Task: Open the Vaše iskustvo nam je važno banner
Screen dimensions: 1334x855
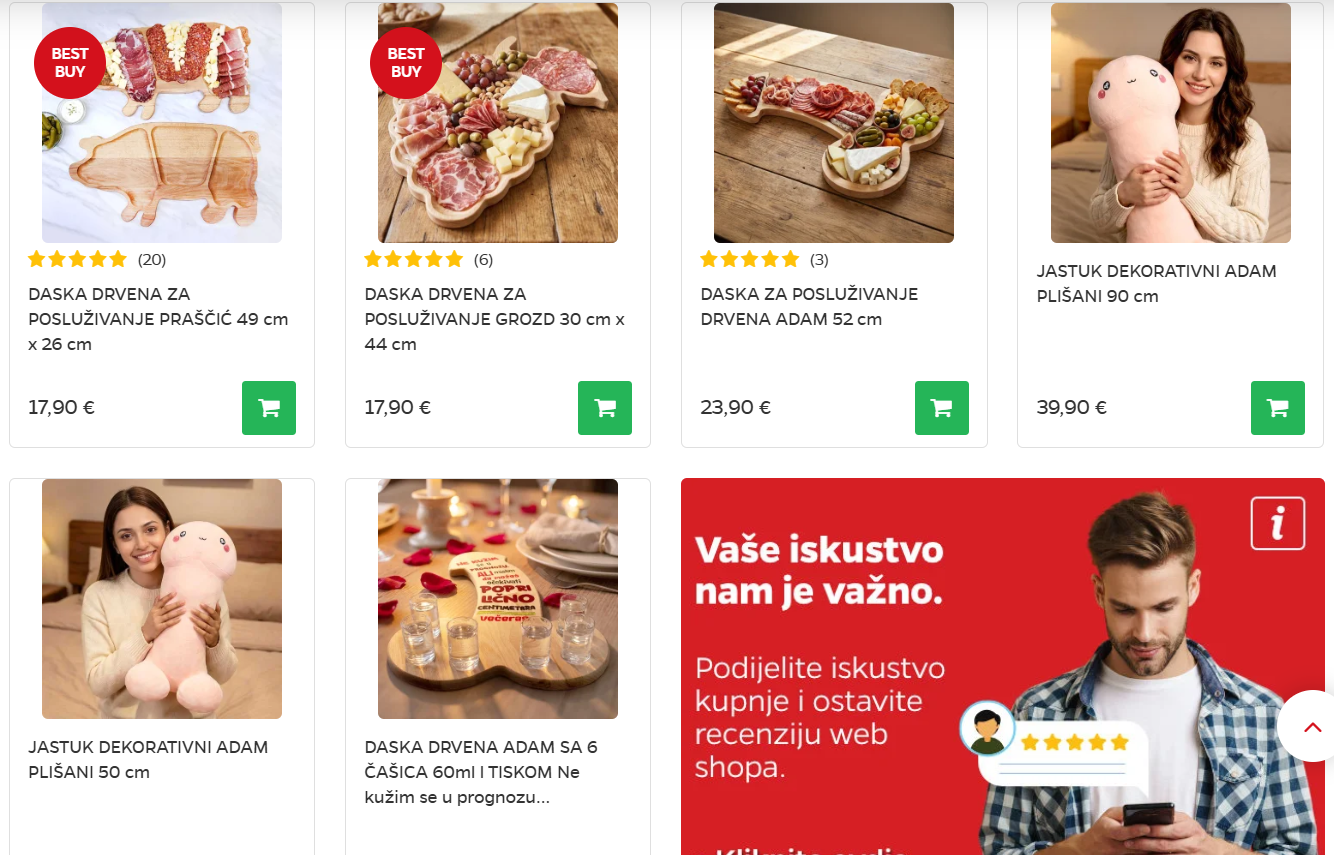Action: tap(1002, 666)
